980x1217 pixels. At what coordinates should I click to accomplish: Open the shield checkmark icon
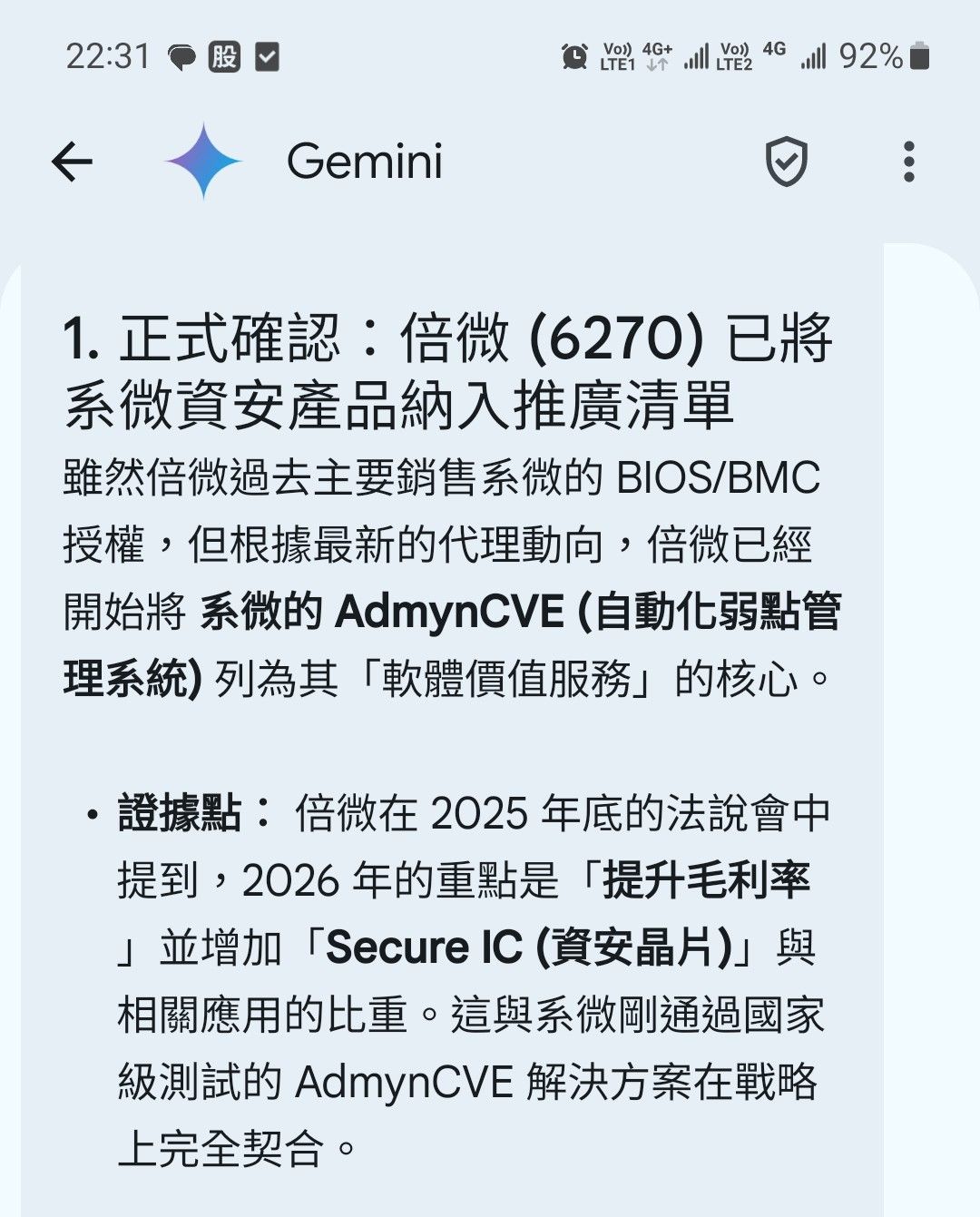[x=786, y=162]
